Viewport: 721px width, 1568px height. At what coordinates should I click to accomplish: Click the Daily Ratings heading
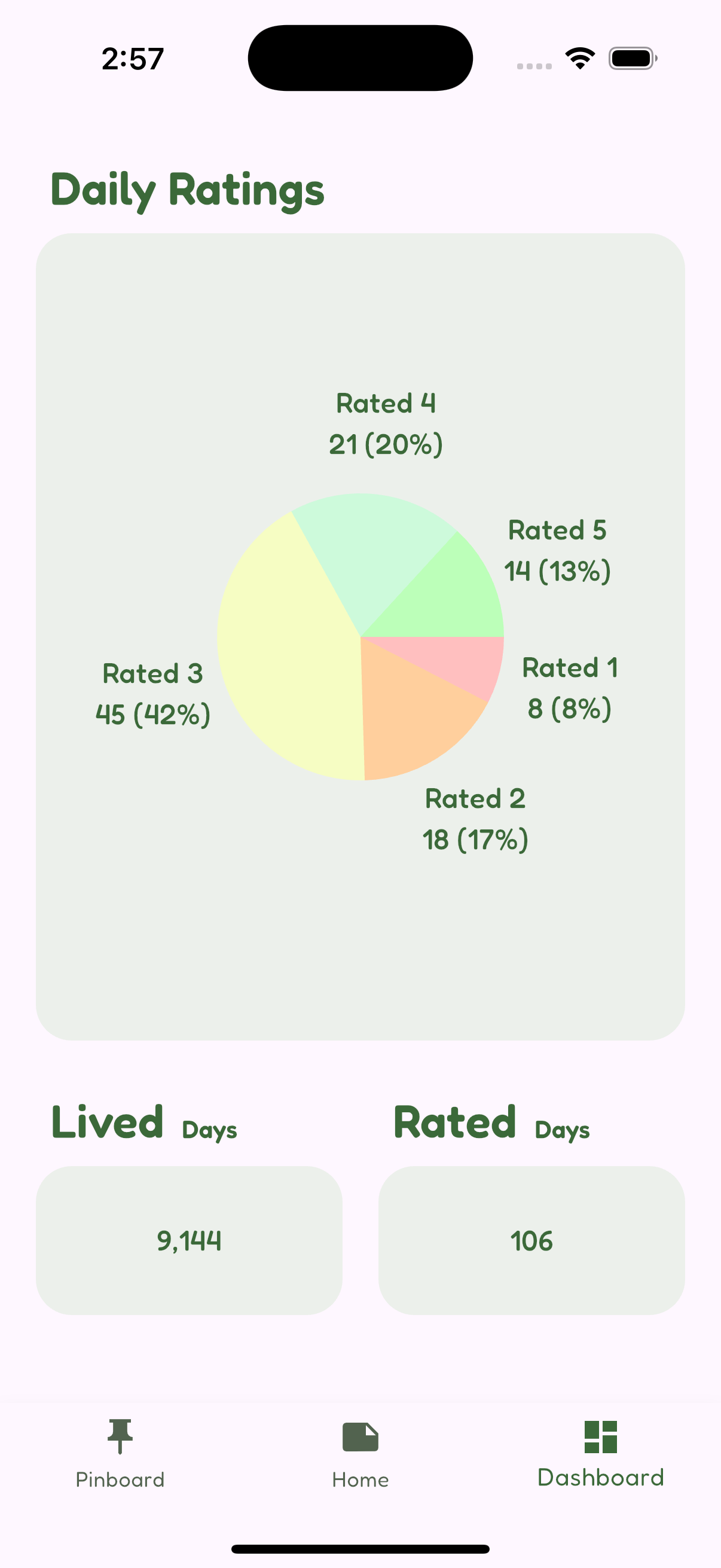(x=188, y=190)
